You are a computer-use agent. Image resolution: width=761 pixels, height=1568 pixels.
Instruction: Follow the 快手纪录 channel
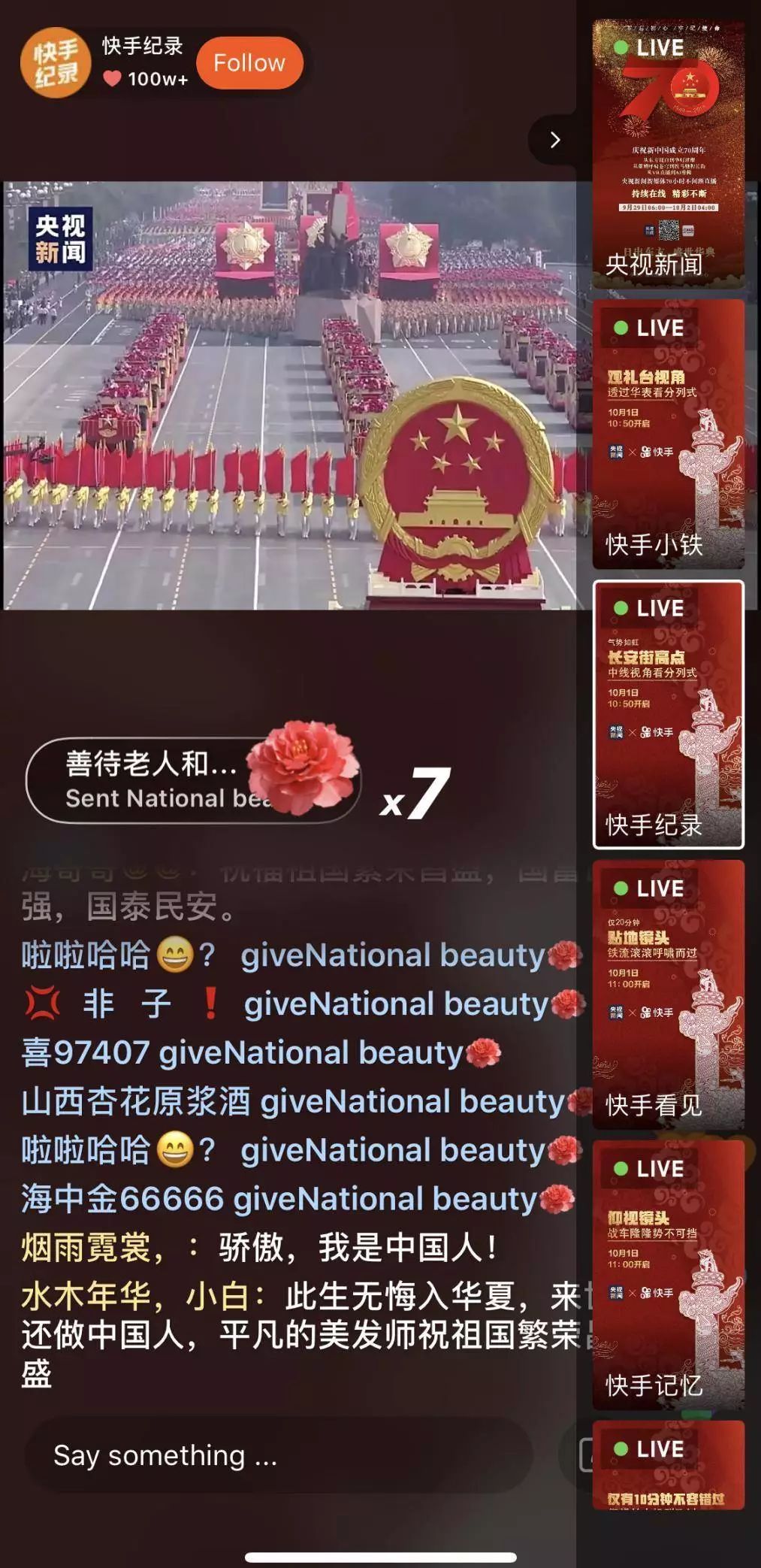click(249, 63)
